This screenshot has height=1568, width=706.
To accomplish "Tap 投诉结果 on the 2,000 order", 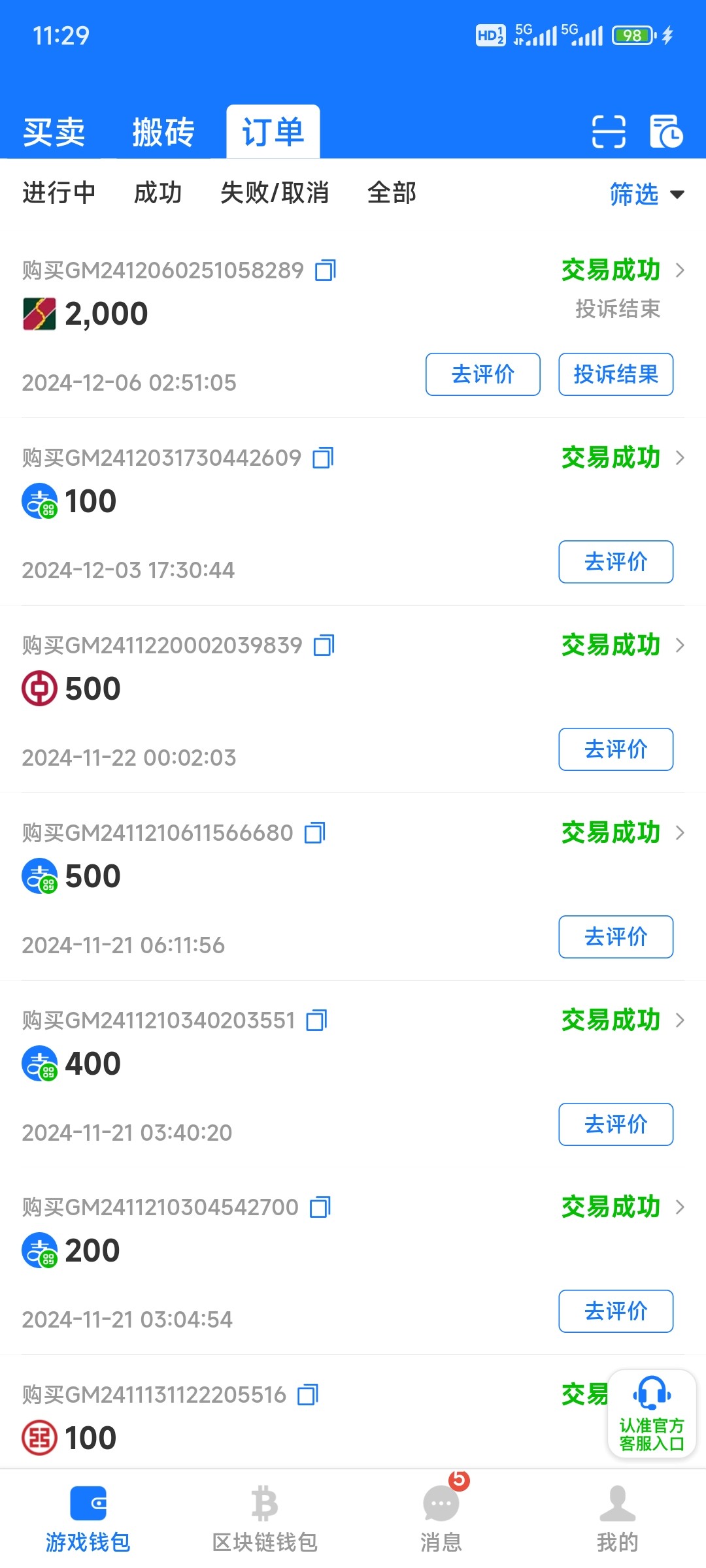I will click(616, 374).
